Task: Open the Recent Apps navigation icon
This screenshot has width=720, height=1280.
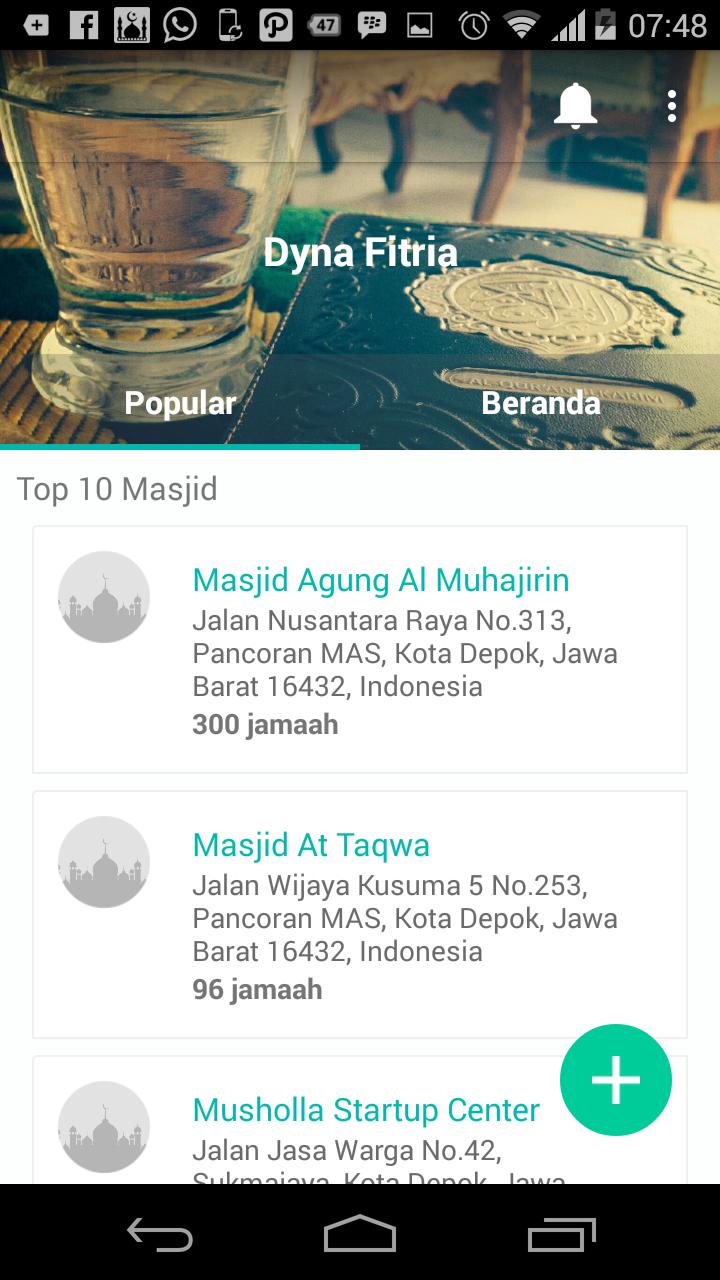Action: click(x=560, y=1237)
